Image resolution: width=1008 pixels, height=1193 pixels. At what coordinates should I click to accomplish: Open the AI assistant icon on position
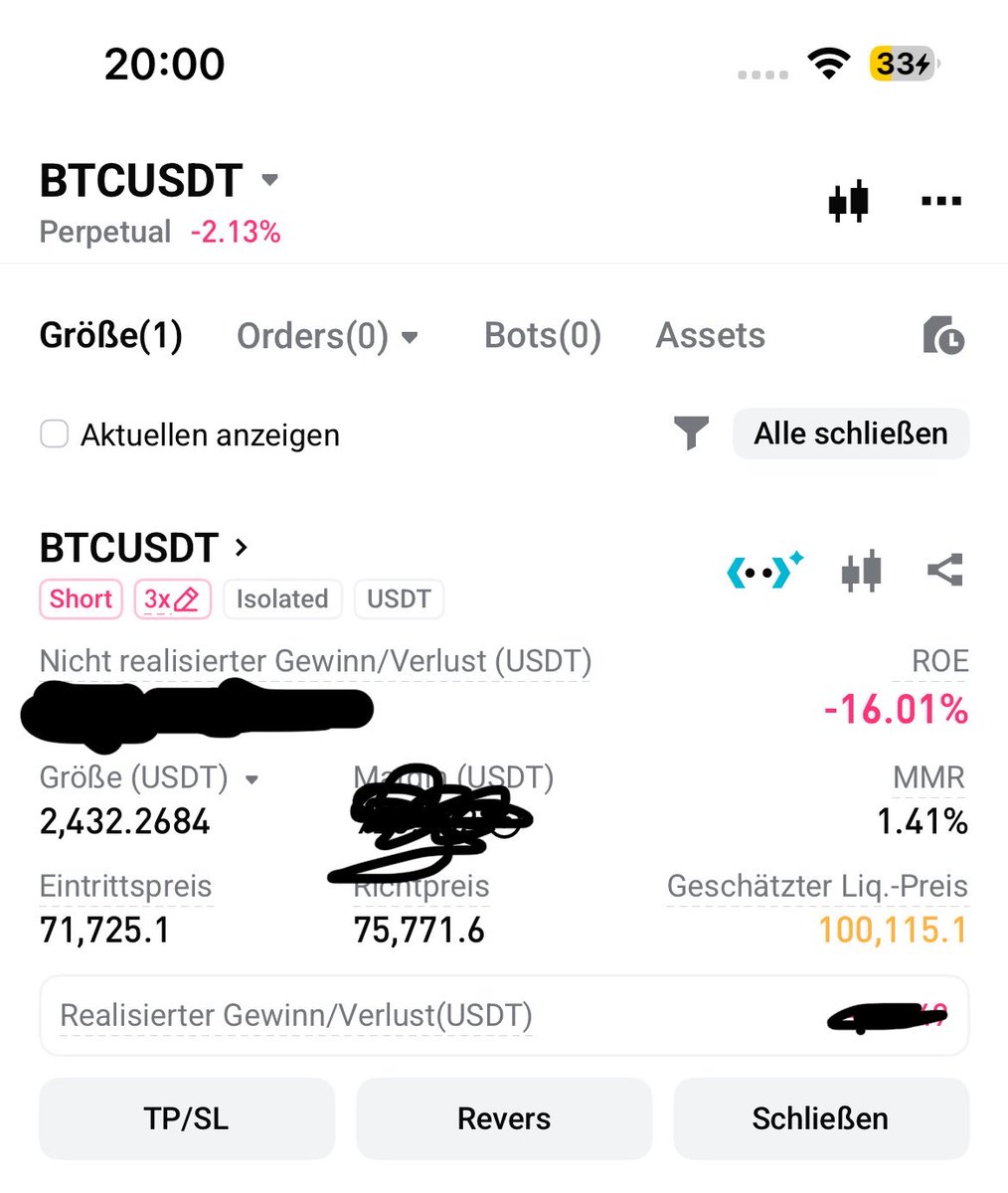click(x=763, y=572)
